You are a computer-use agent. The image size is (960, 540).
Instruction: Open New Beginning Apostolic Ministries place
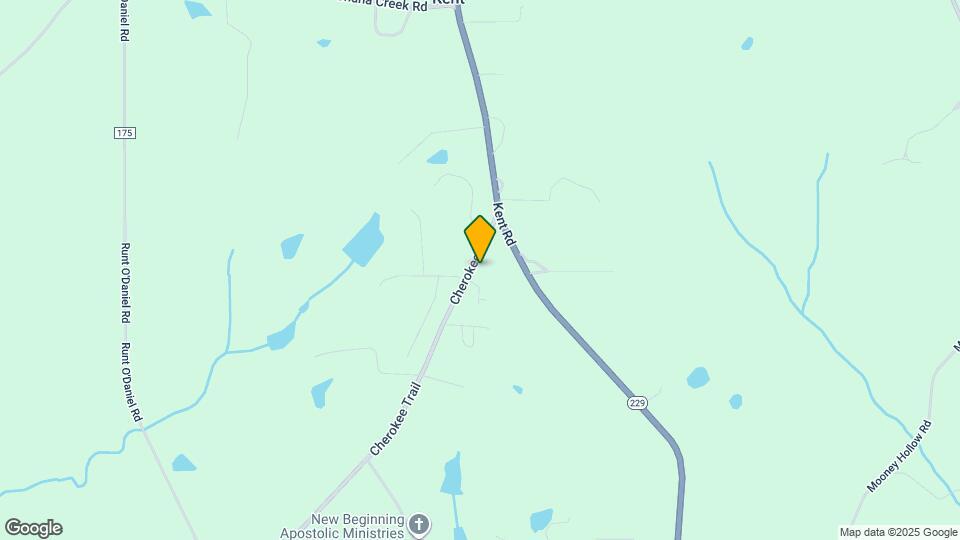point(420,524)
